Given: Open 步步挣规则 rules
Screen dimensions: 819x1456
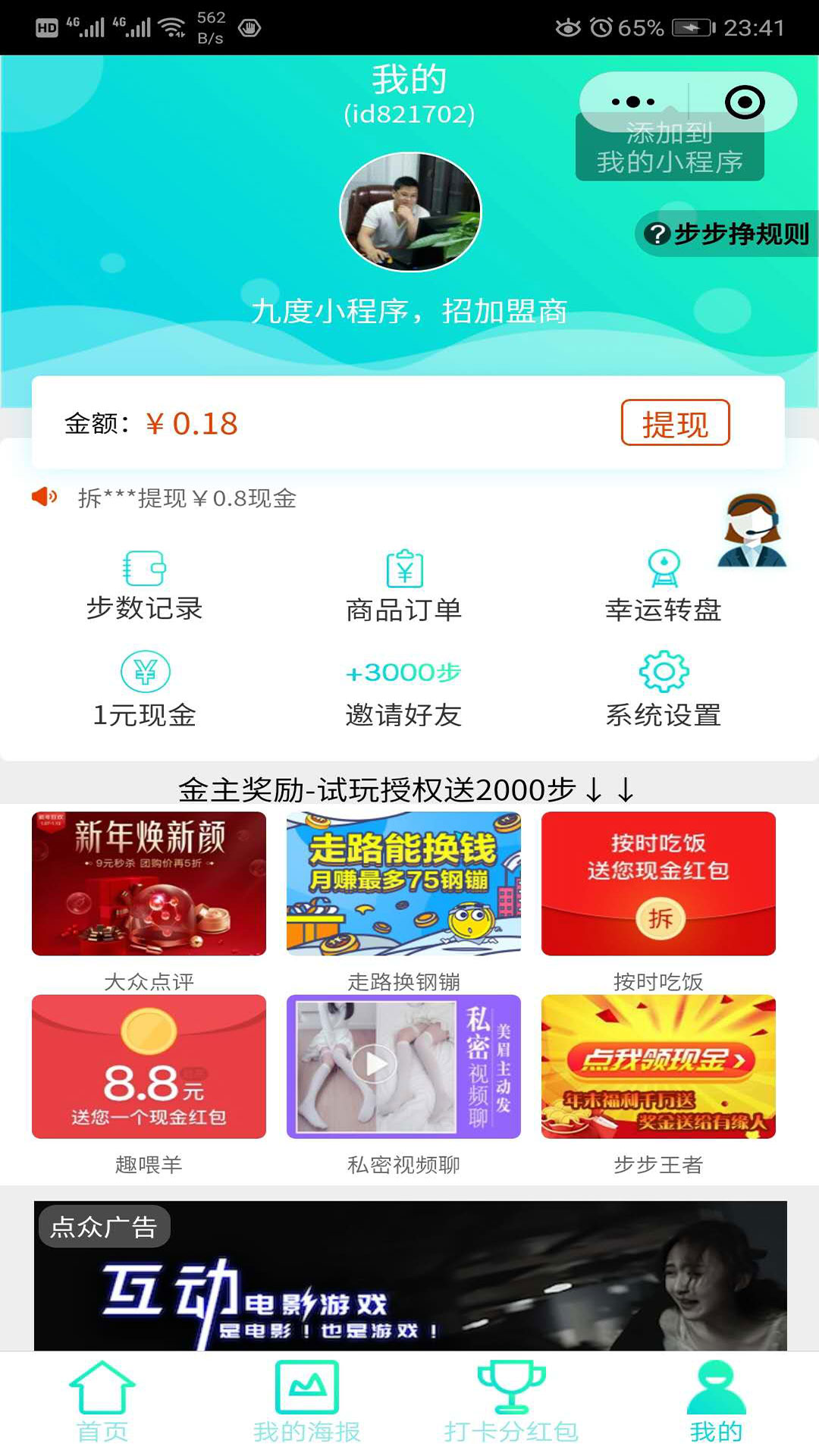Looking at the screenshot, I should tap(726, 234).
